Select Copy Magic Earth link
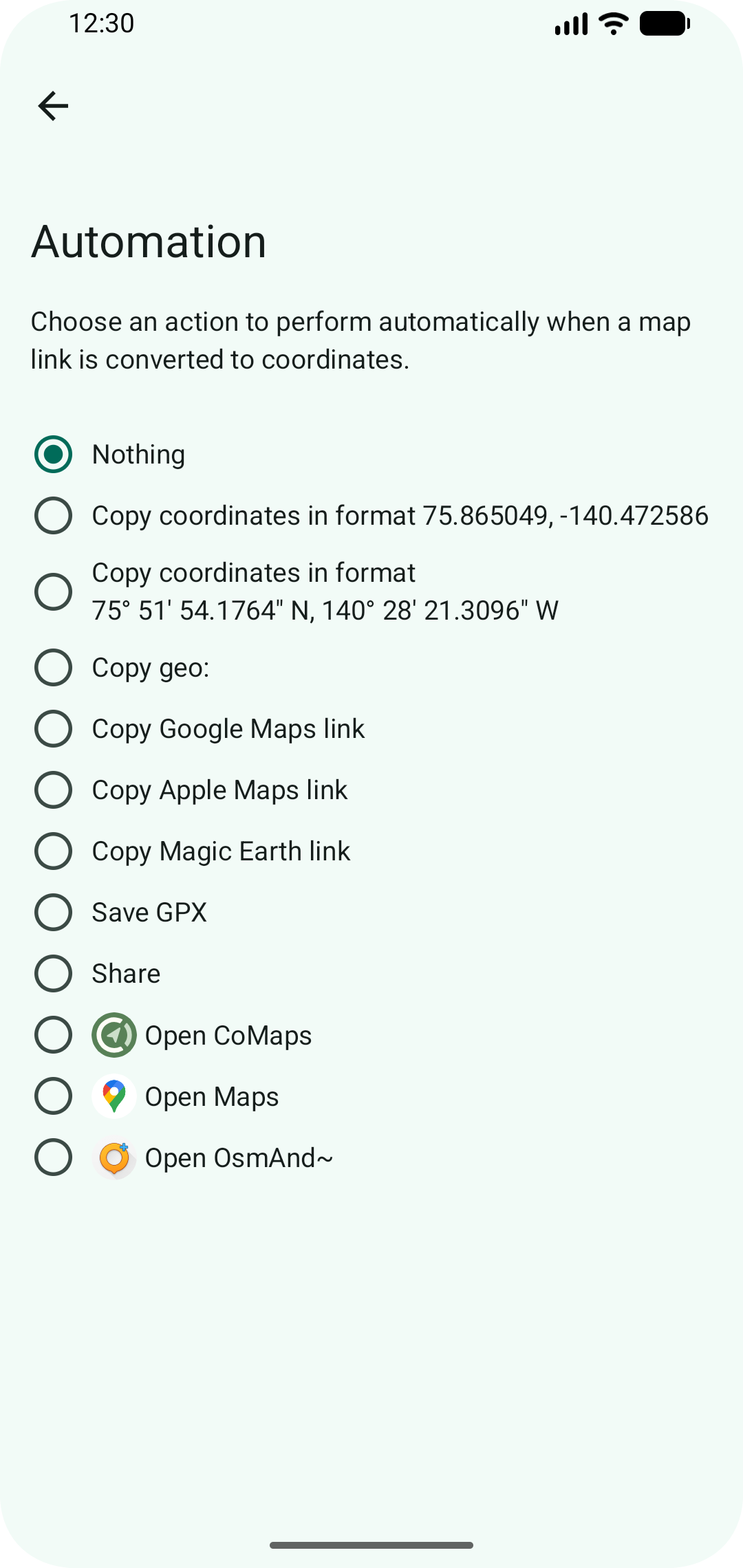Viewport: 743px width, 1568px height. 371,851
